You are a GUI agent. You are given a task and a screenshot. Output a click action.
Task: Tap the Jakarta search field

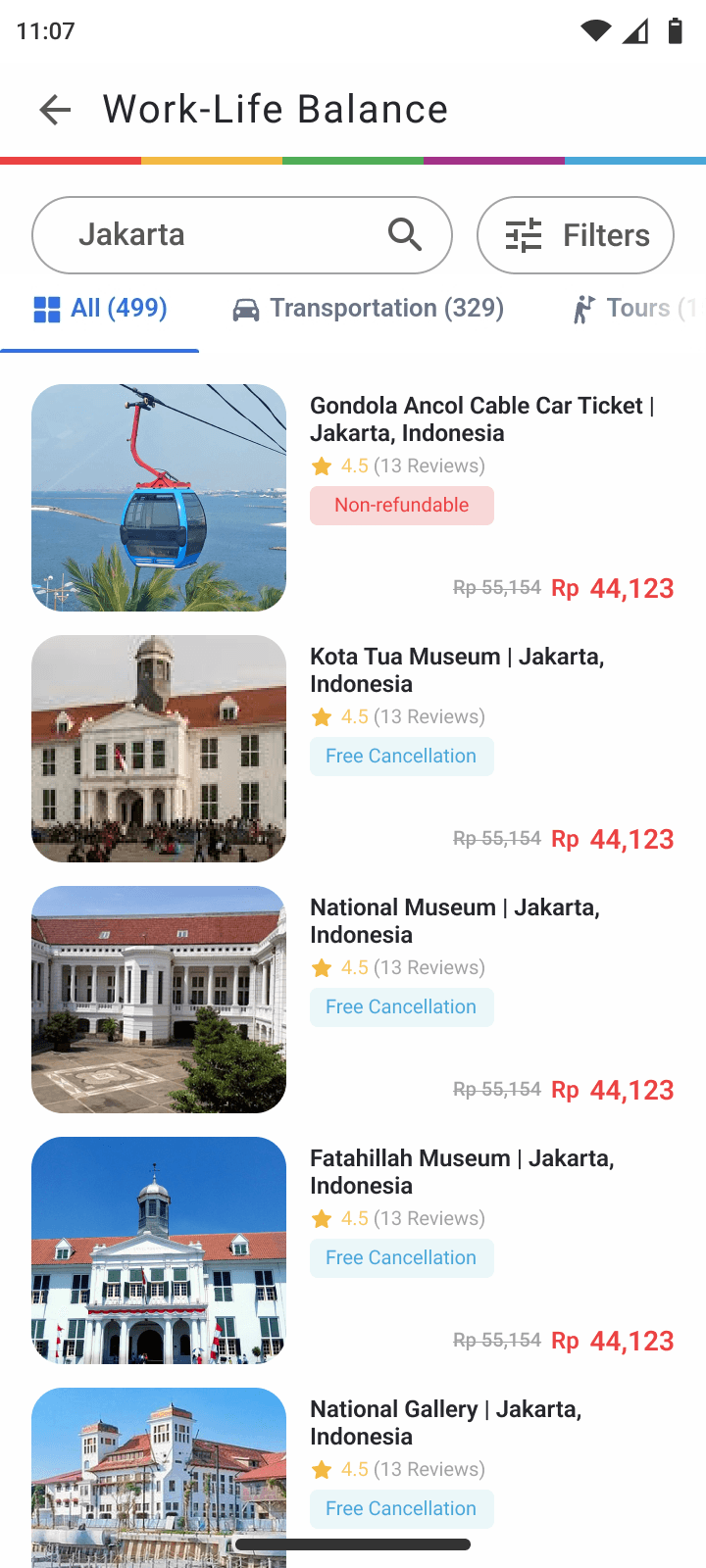(x=216, y=235)
